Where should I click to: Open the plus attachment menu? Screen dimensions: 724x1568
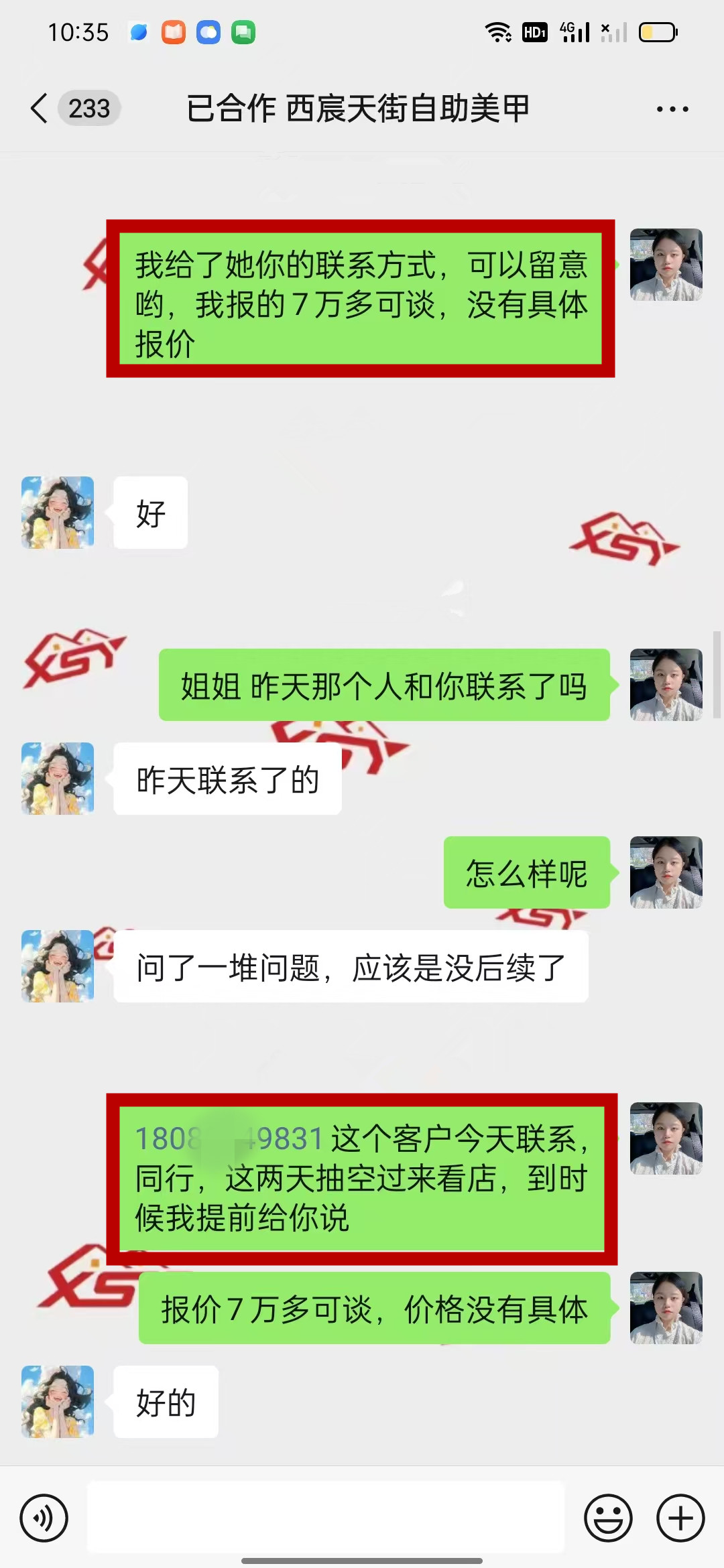point(680,1518)
